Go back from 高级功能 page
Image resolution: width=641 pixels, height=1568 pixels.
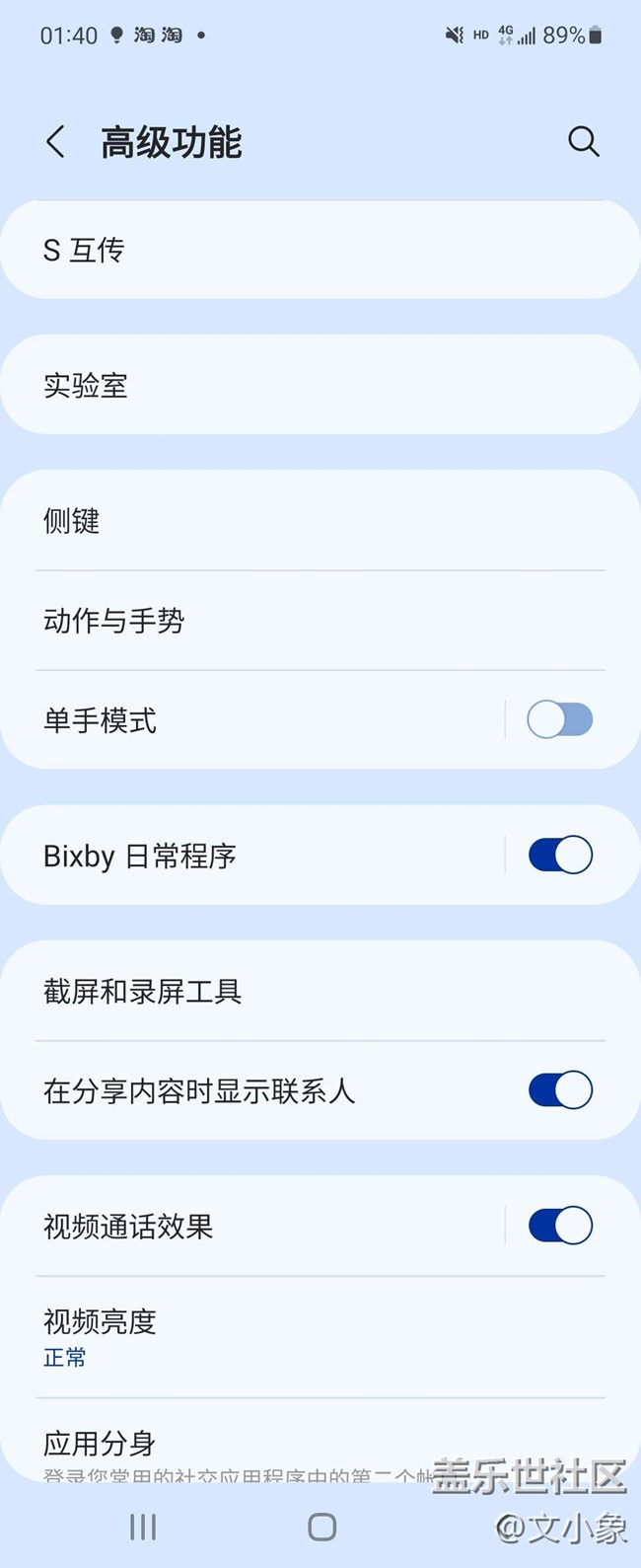[56, 142]
